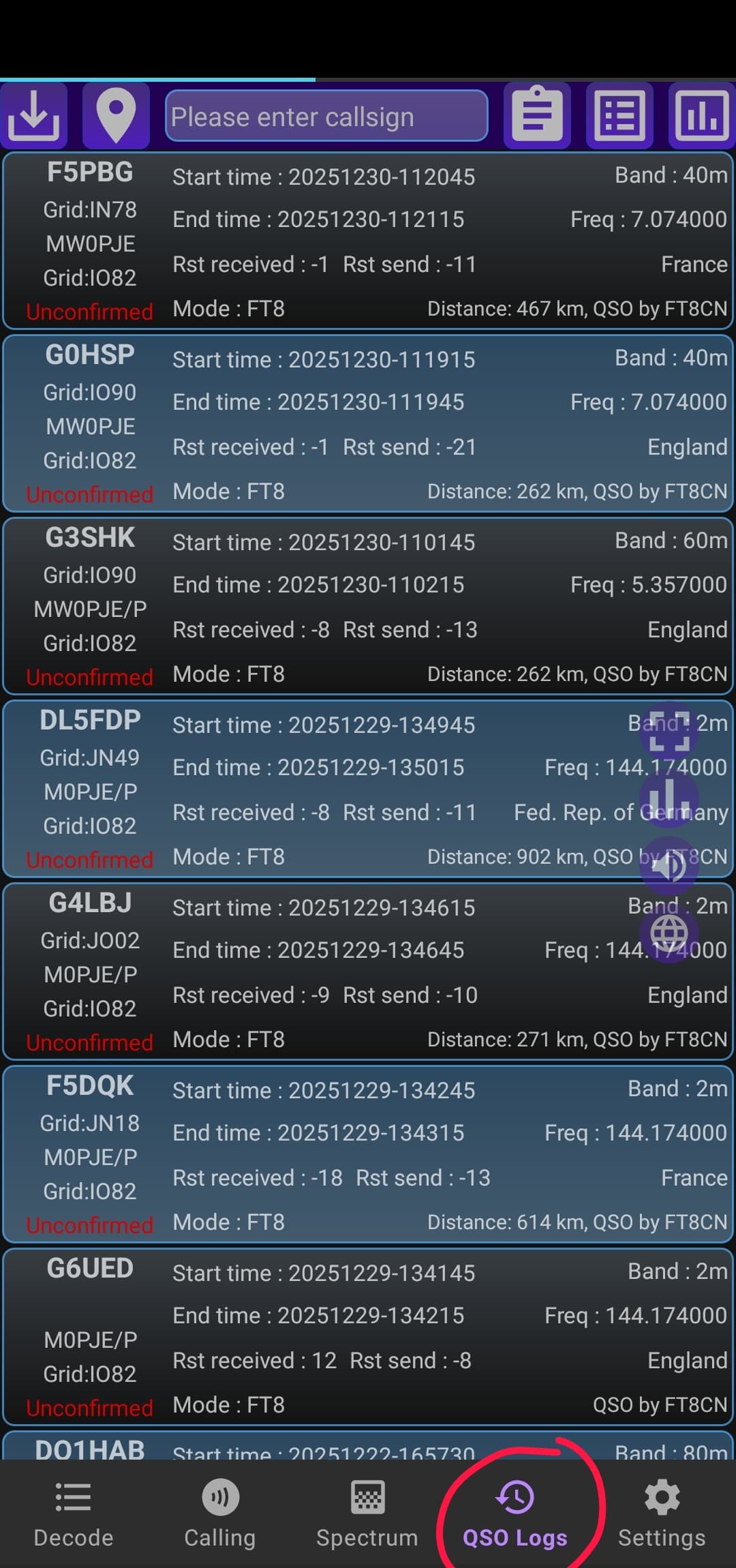Image resolution: width=736 pixels, height=1568 pixels.
Task: Open the G0HSP QSO log entry
Action: pos(368,424)
